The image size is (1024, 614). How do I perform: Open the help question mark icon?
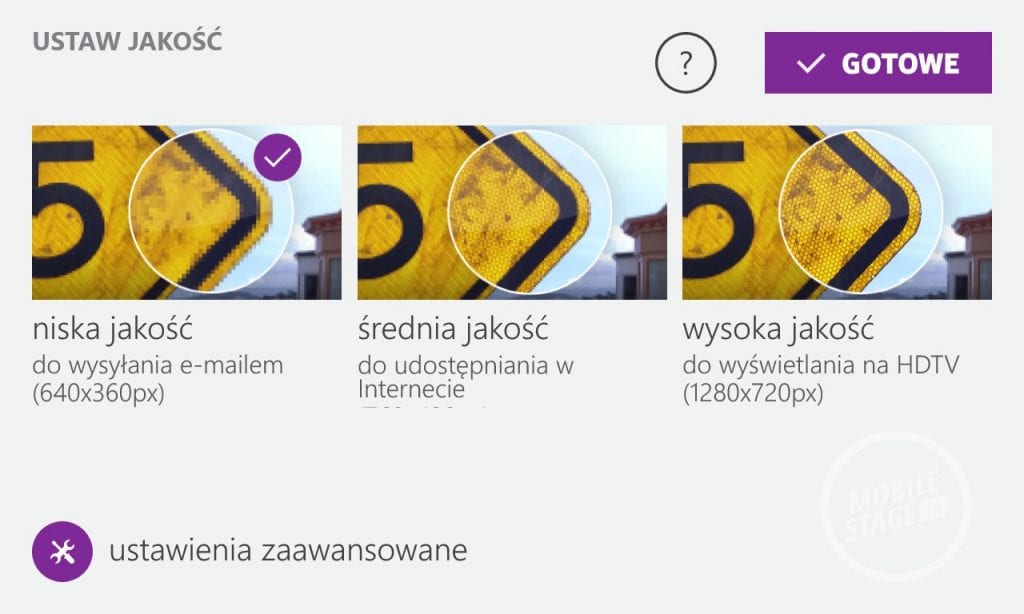[x=686, y=64]
